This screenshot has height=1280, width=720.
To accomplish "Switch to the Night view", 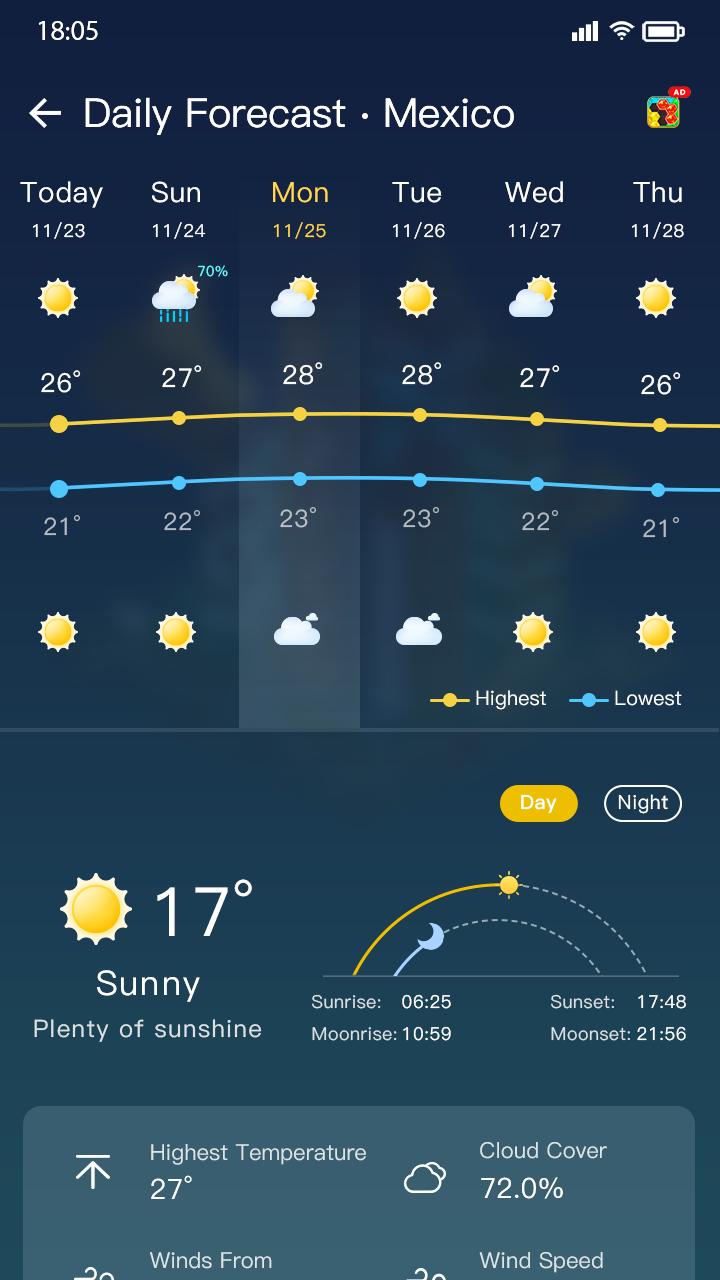I will pyautogui.click(x=642, y=803).
